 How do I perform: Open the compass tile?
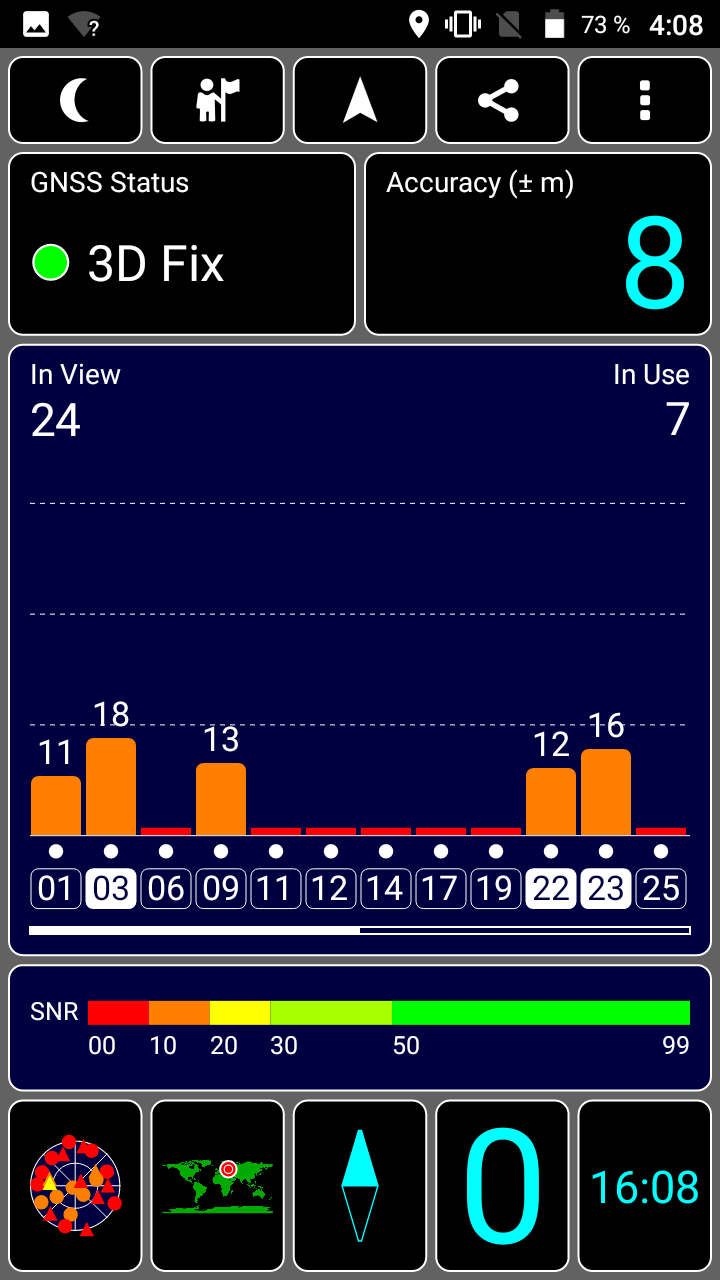[360, 1186]
